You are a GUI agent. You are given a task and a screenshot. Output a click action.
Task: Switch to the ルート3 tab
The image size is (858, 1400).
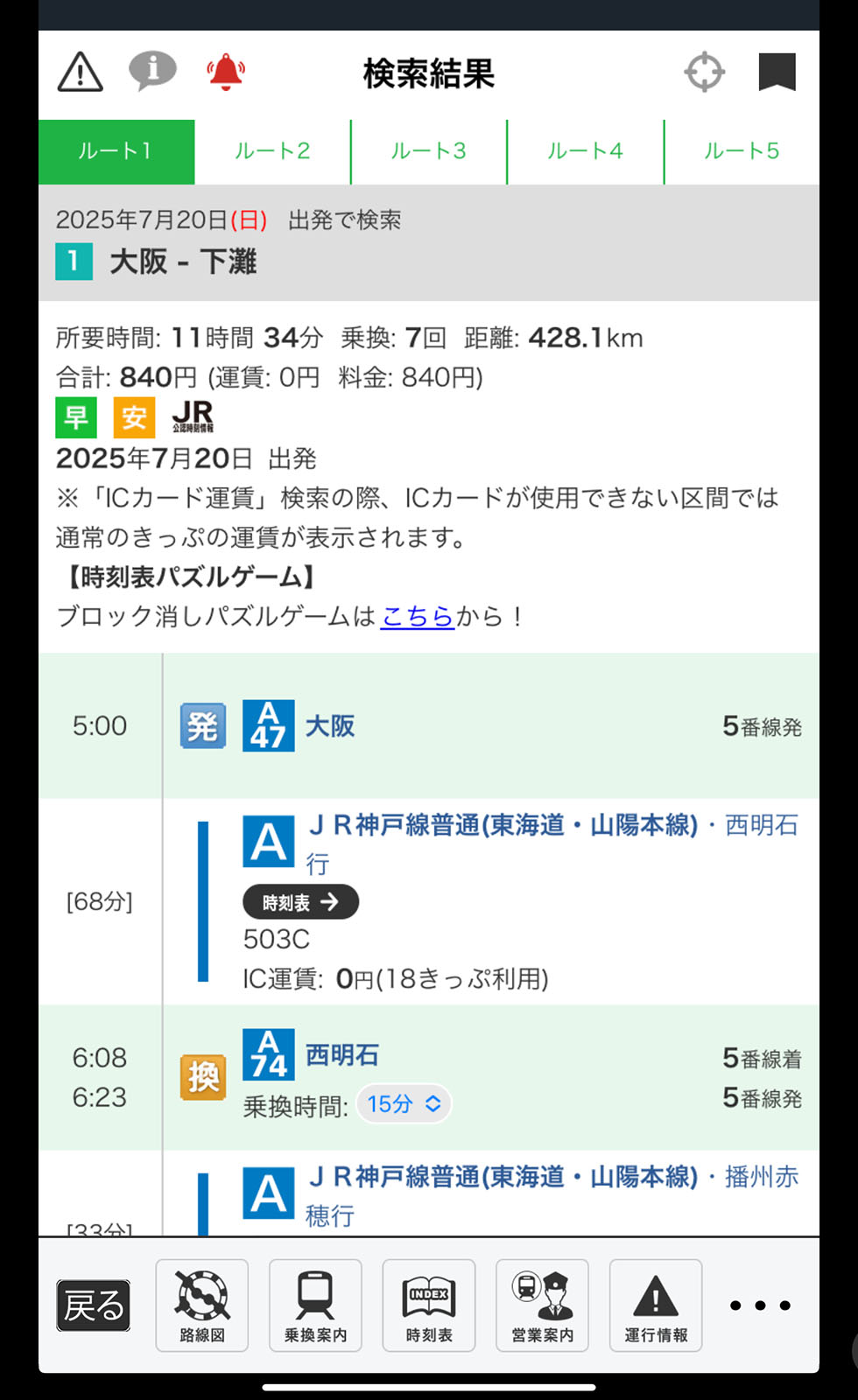point(429,151)
